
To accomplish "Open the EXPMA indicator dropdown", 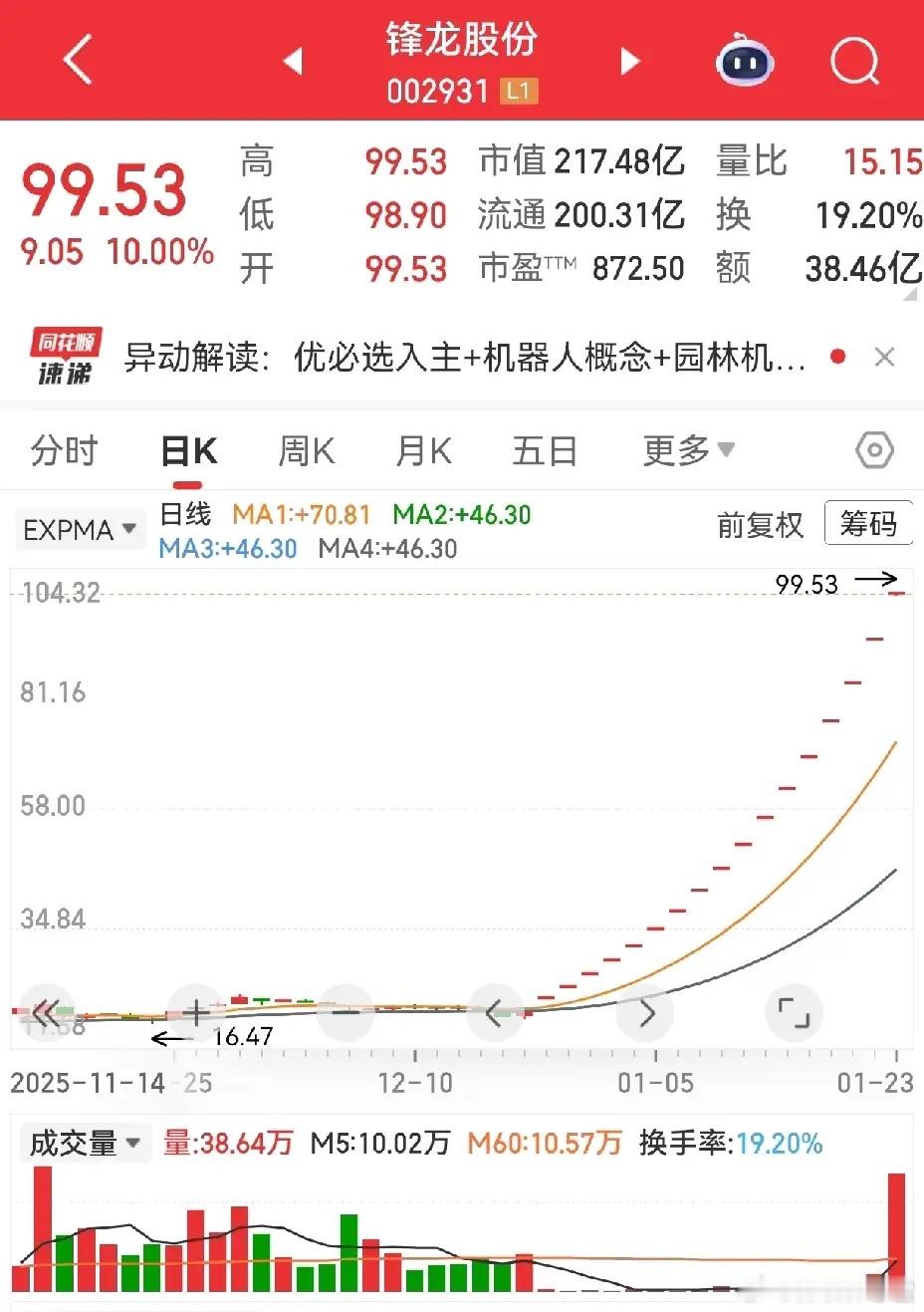I will (x=80, y=529).
